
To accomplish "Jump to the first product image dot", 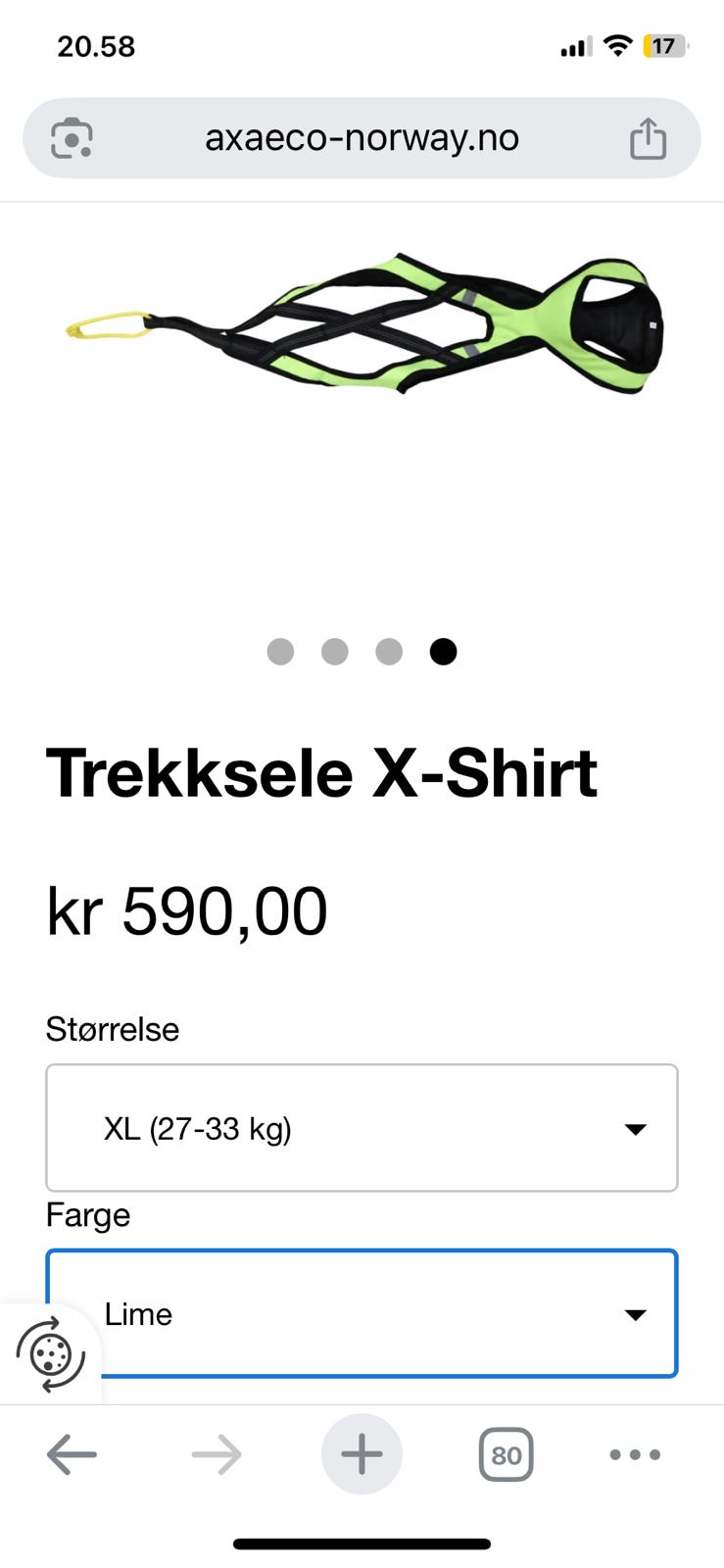I will coord(280,652).
